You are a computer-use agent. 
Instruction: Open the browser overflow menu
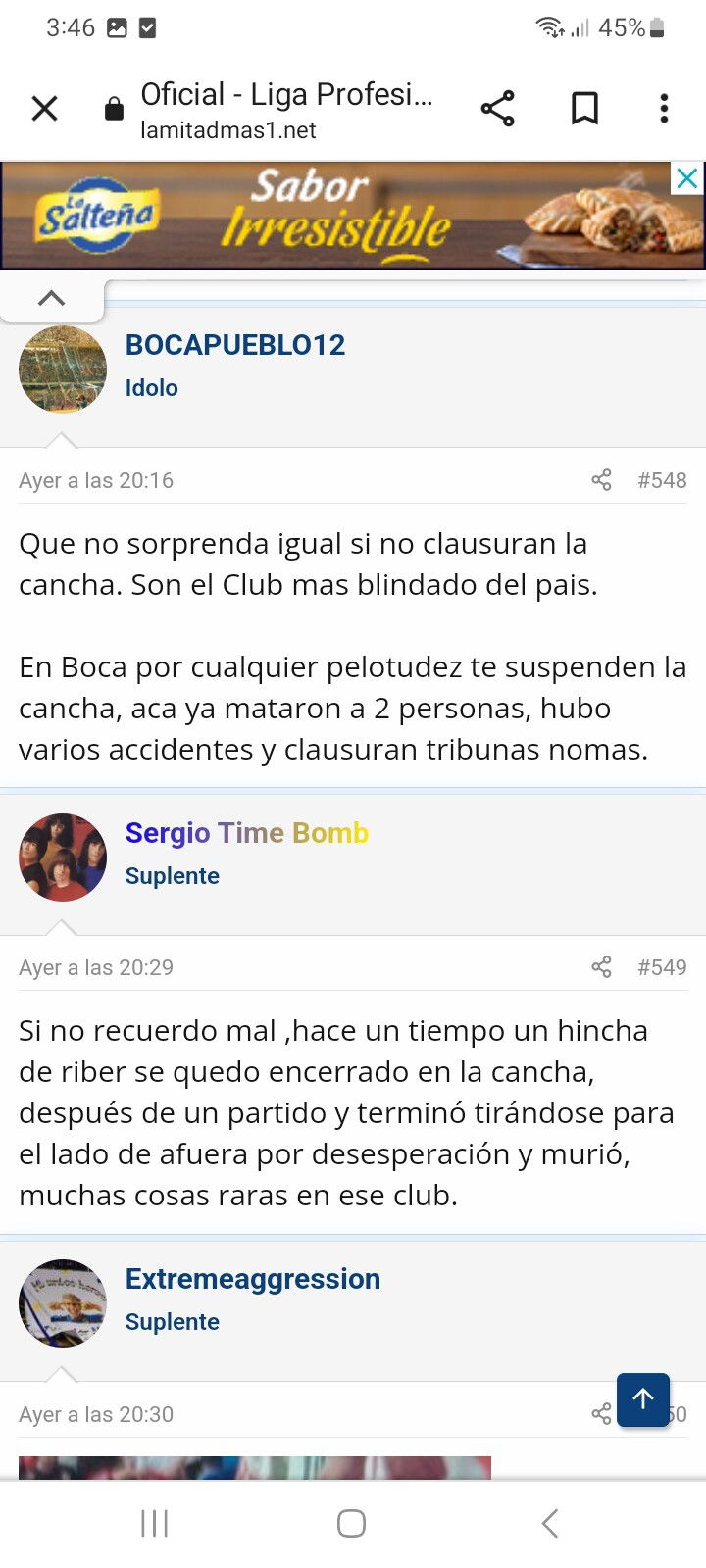(664, 108)
